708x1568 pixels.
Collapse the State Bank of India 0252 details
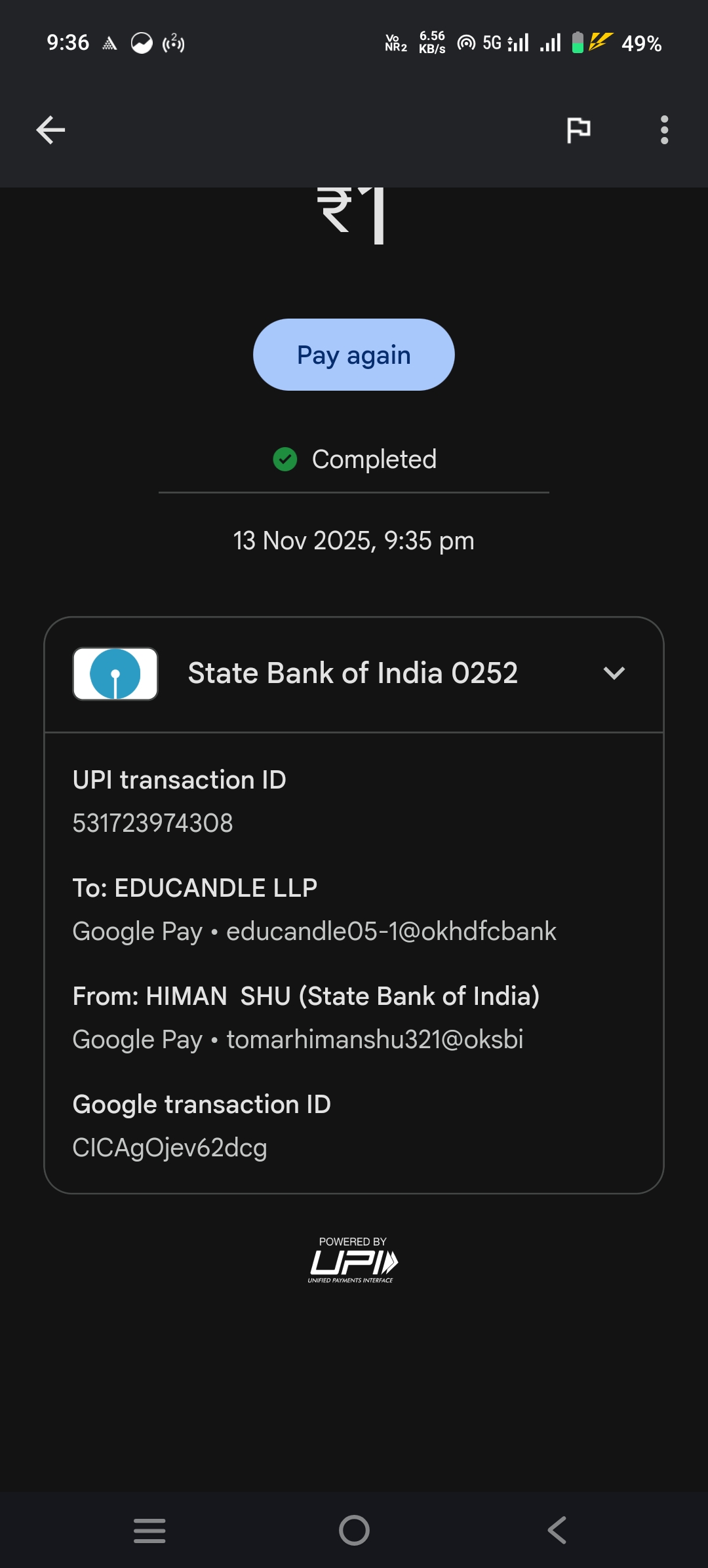(x=614, y=673)
